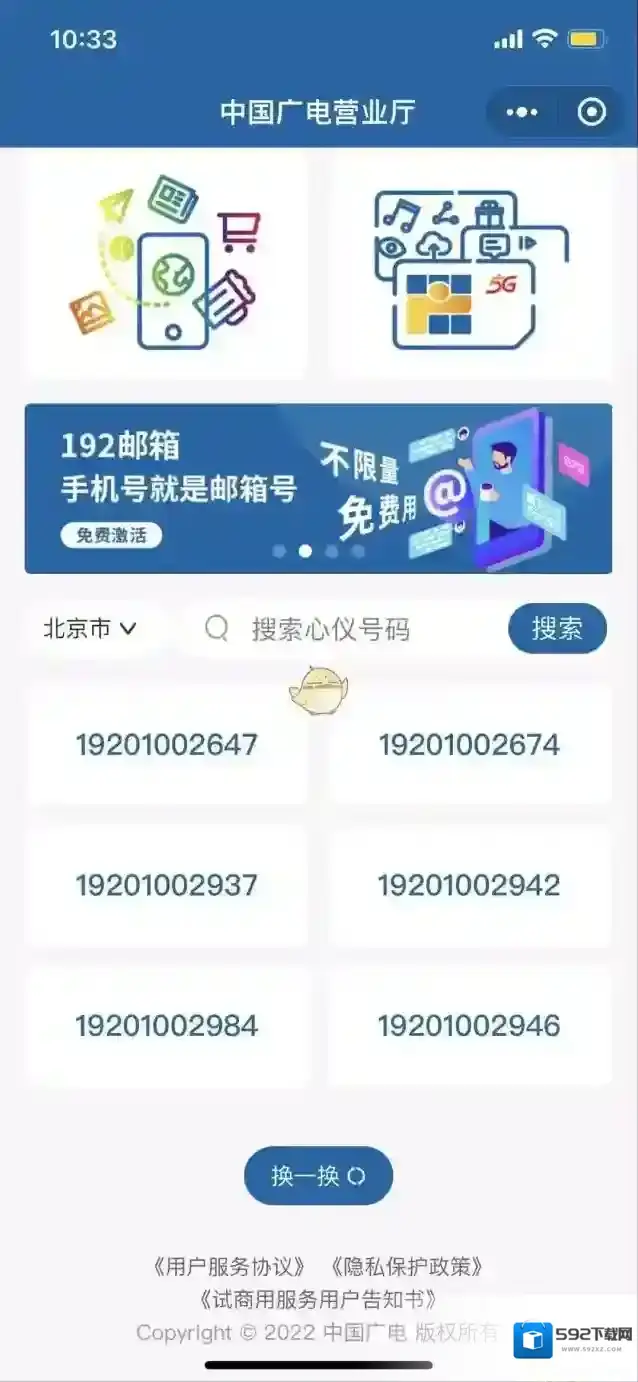Open the 192邮箱 banner
This screenshot has height=1382, width=638.
pyautogui.click(x=318, y=488)
